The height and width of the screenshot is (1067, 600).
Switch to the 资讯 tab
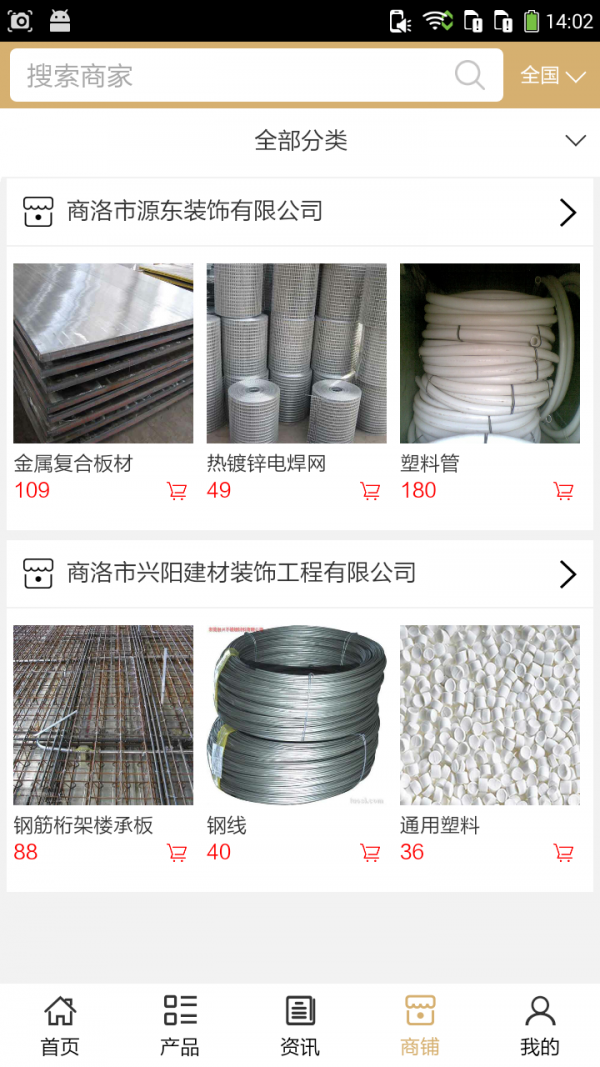pyautogui.click(x=300, y=1025)
